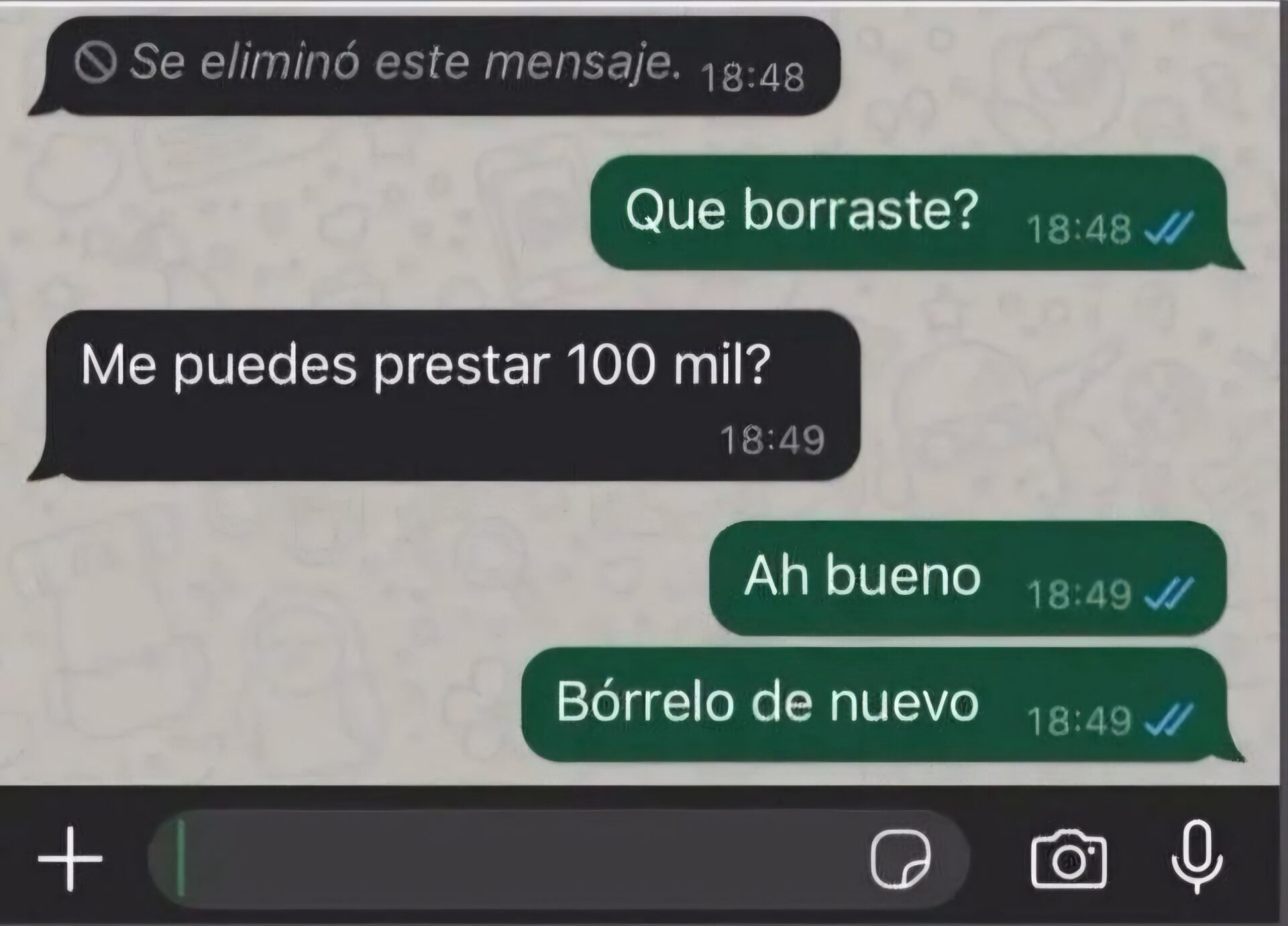Tap the message input field

tap(510, 859)
